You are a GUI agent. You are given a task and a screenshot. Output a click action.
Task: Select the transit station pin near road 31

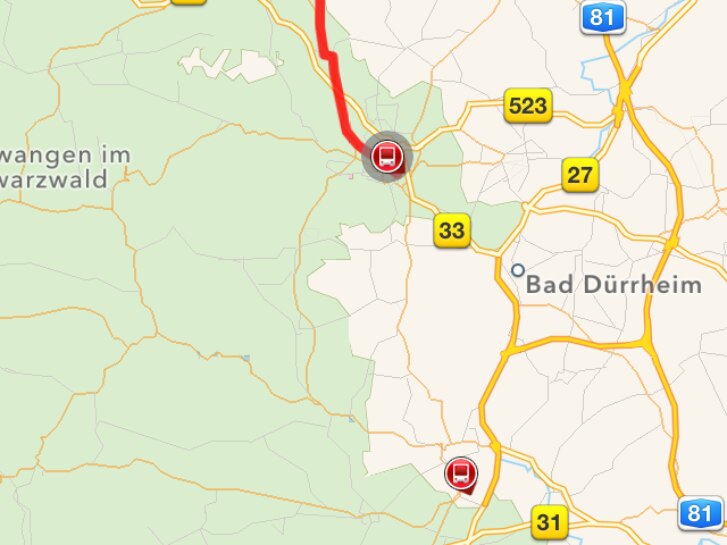click(461, 473)
